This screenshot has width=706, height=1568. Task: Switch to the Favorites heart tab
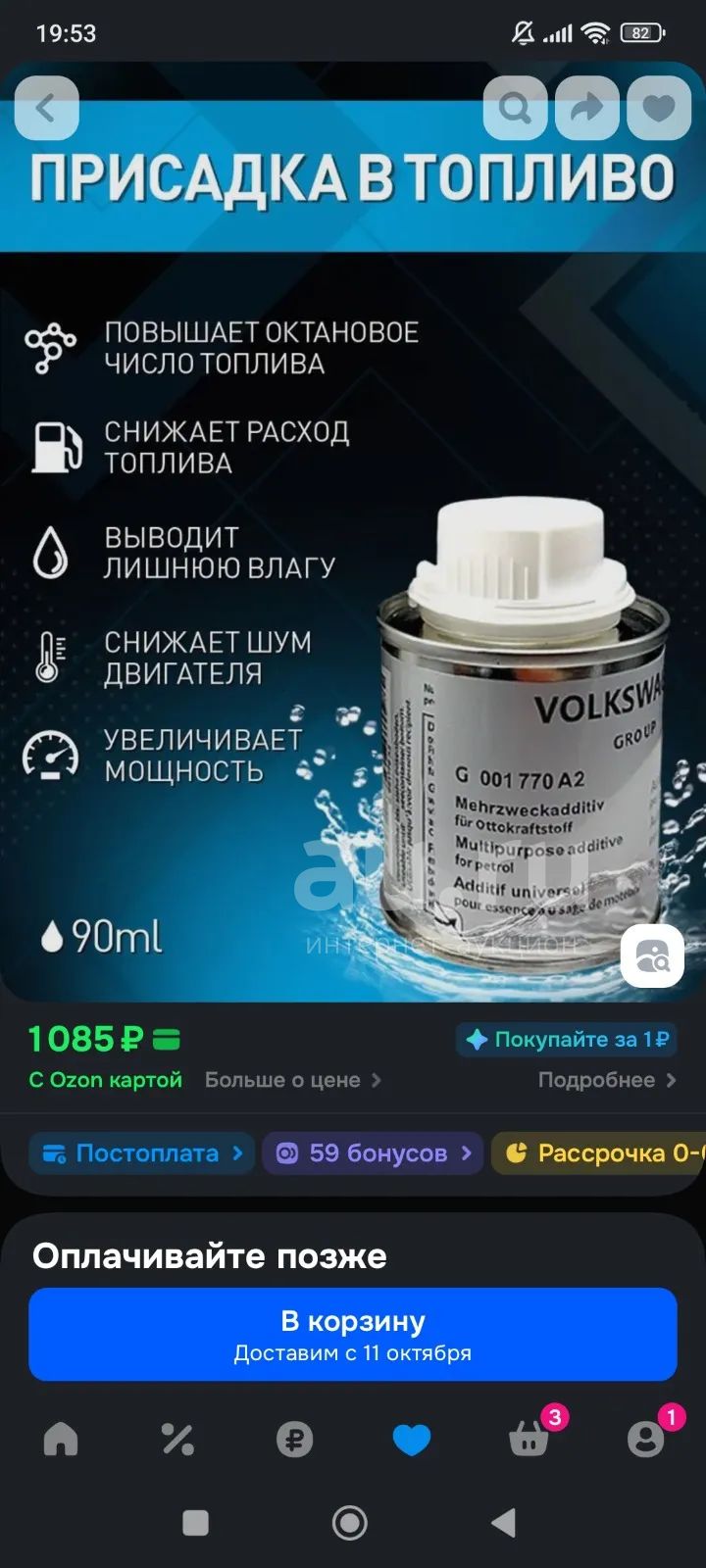[411, 1439]
